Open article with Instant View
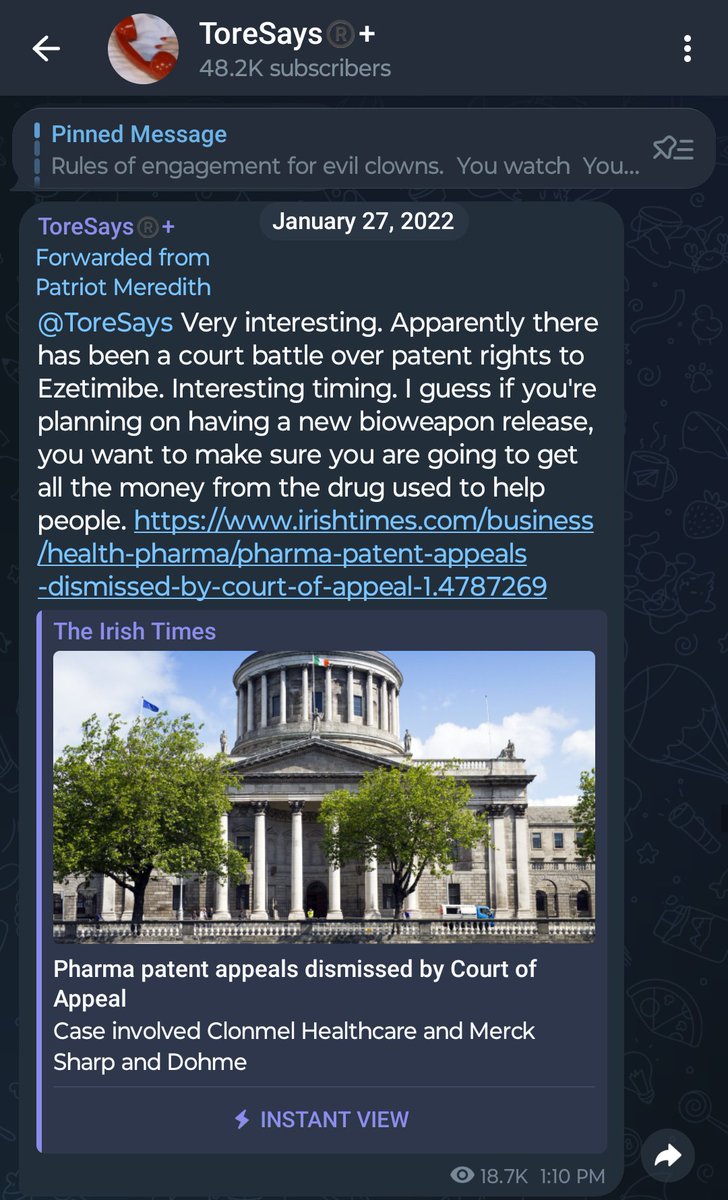Viewport: 728px width, 1200px height. click(322, 1119)
